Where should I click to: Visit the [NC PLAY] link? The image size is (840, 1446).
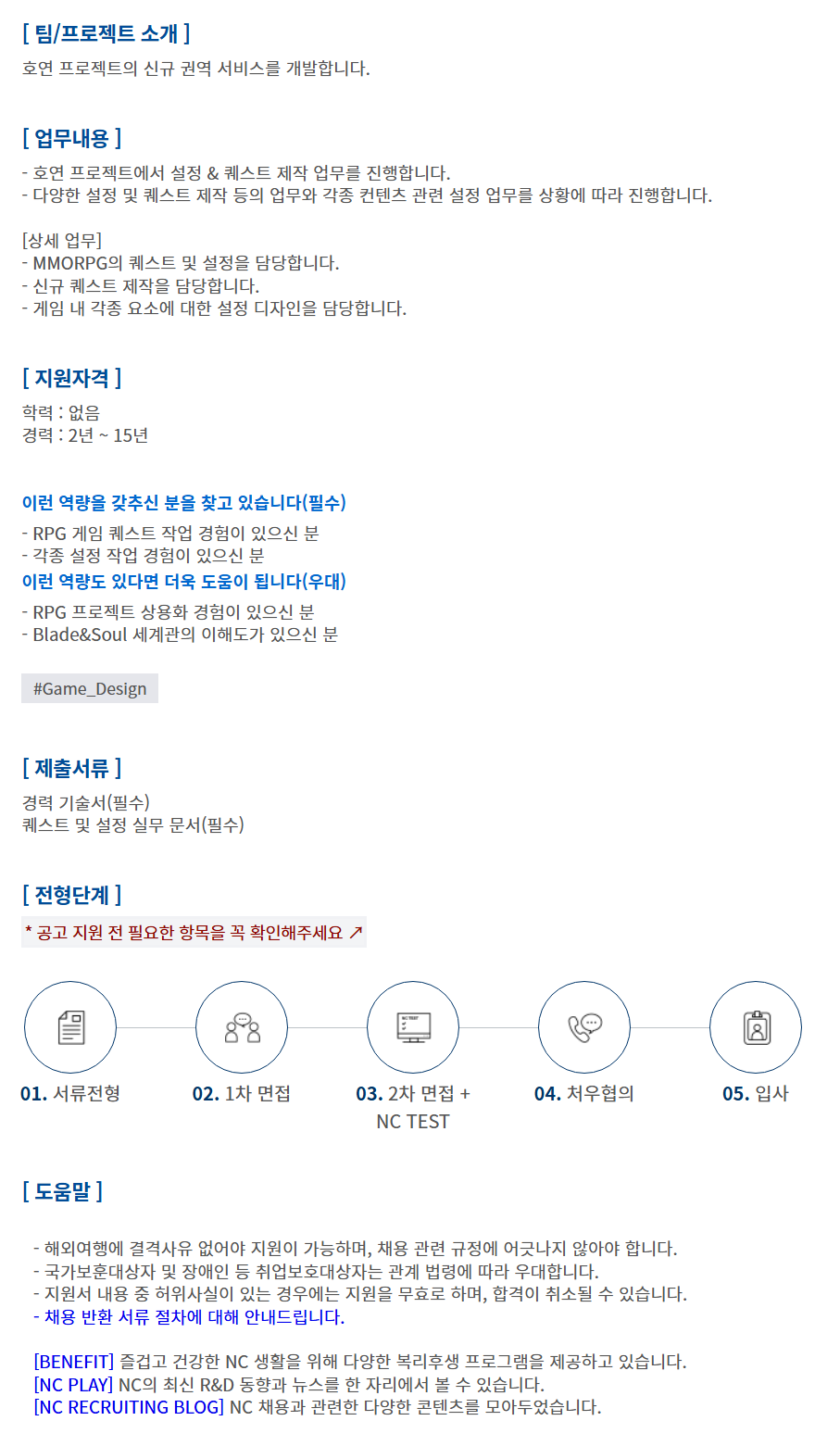[73, 1384]
